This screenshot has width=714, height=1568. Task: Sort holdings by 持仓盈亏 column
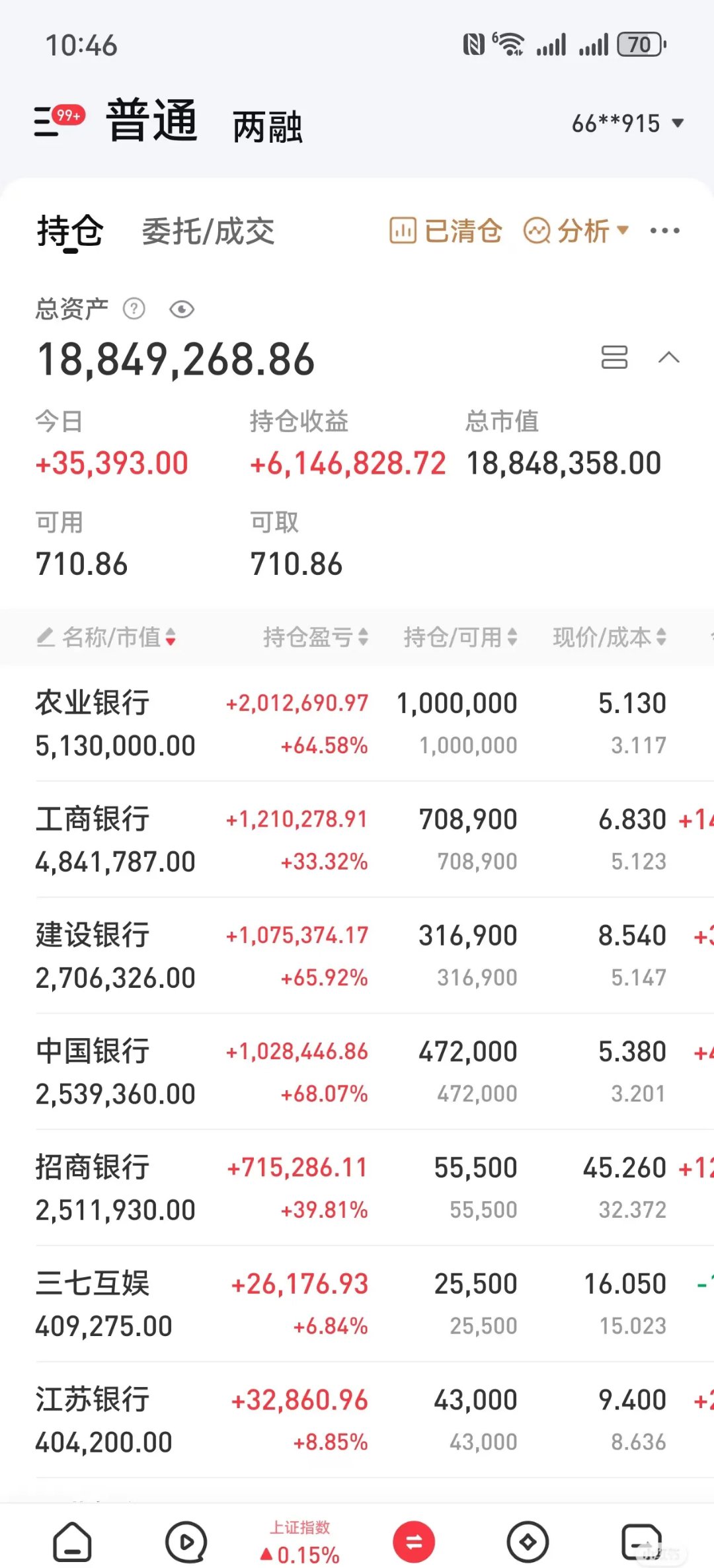click(x=315, y=637)
